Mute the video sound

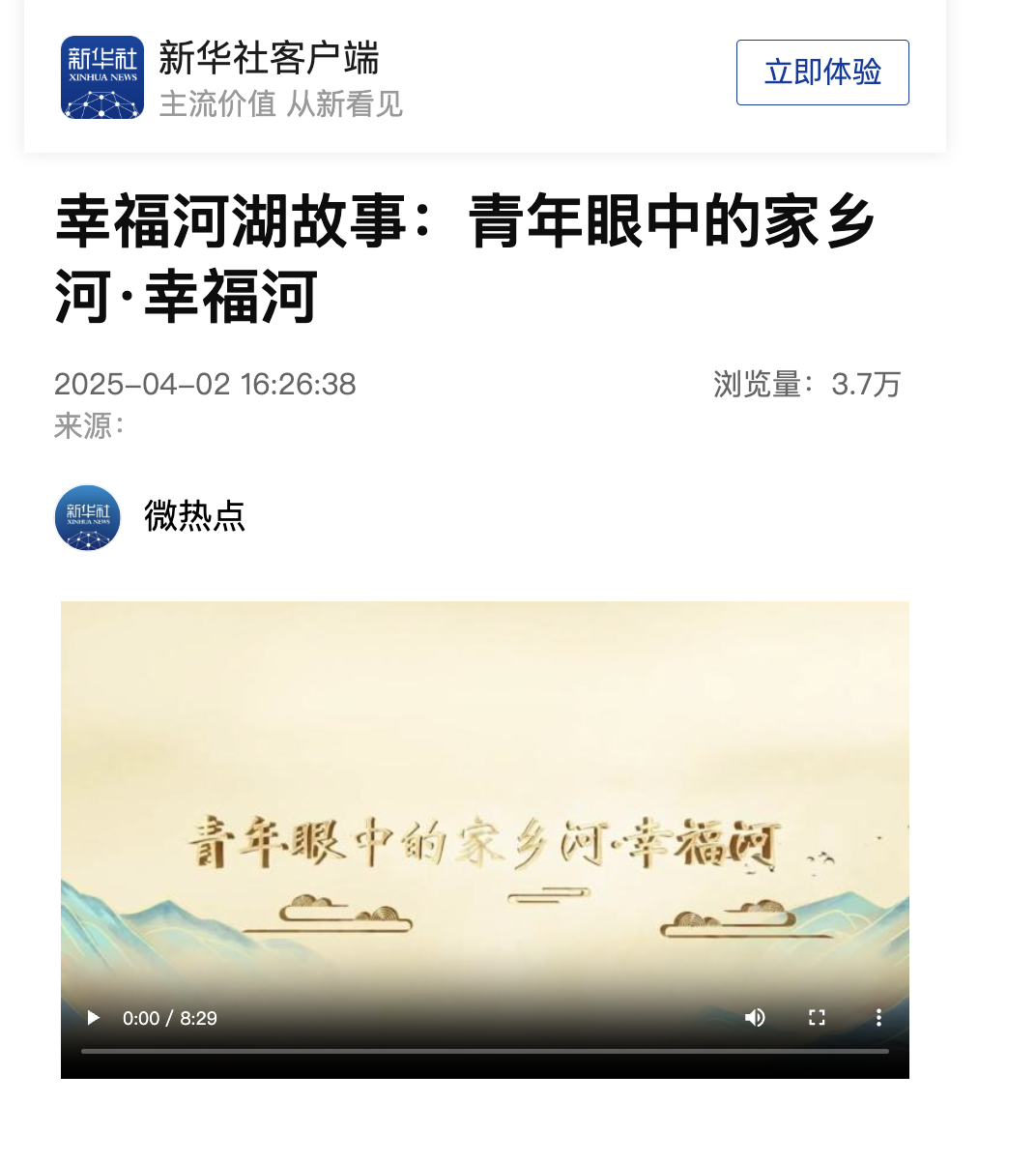tap(755, 1018)
